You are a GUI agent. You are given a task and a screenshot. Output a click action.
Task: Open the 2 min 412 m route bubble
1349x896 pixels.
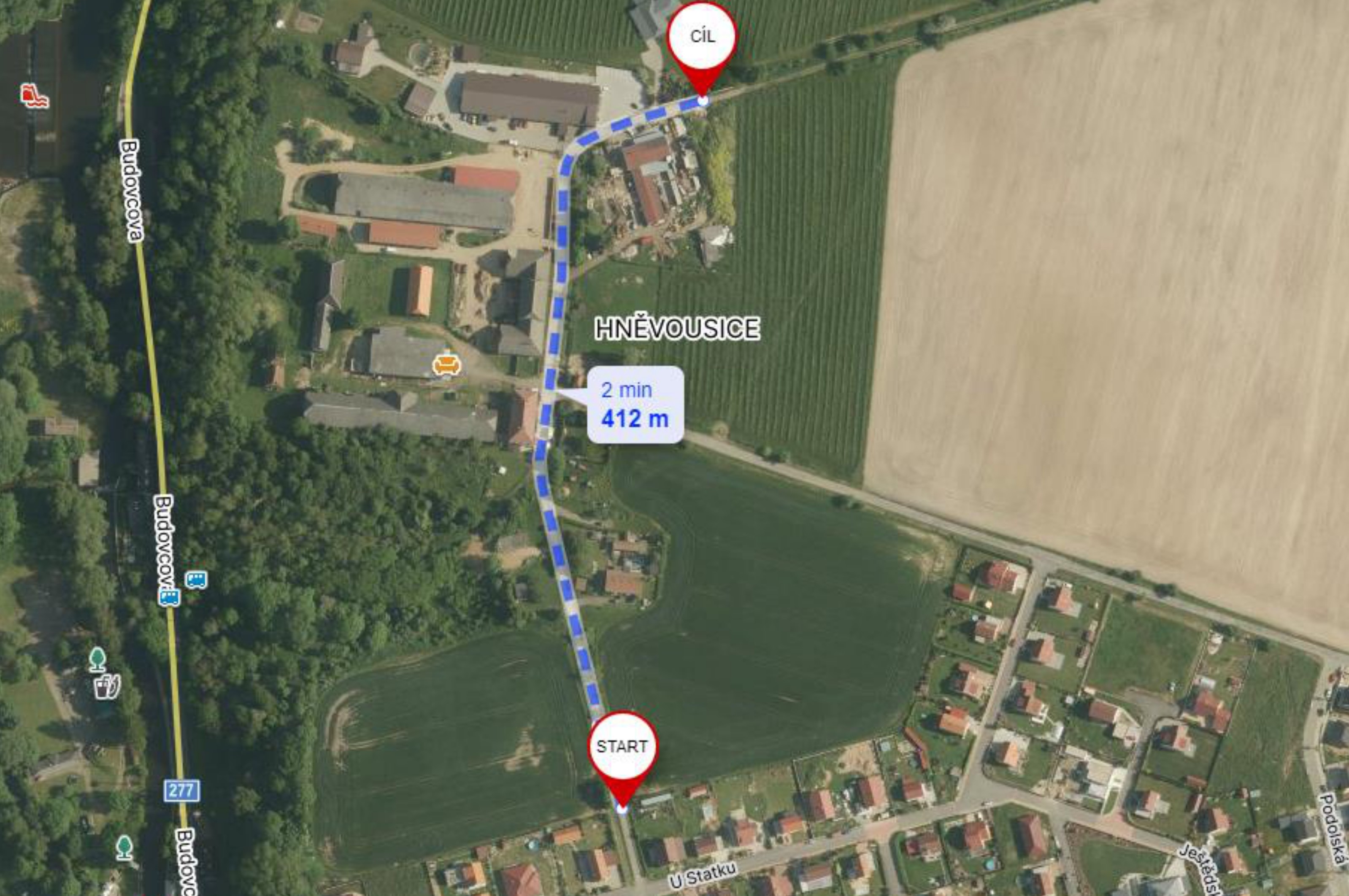635,405
